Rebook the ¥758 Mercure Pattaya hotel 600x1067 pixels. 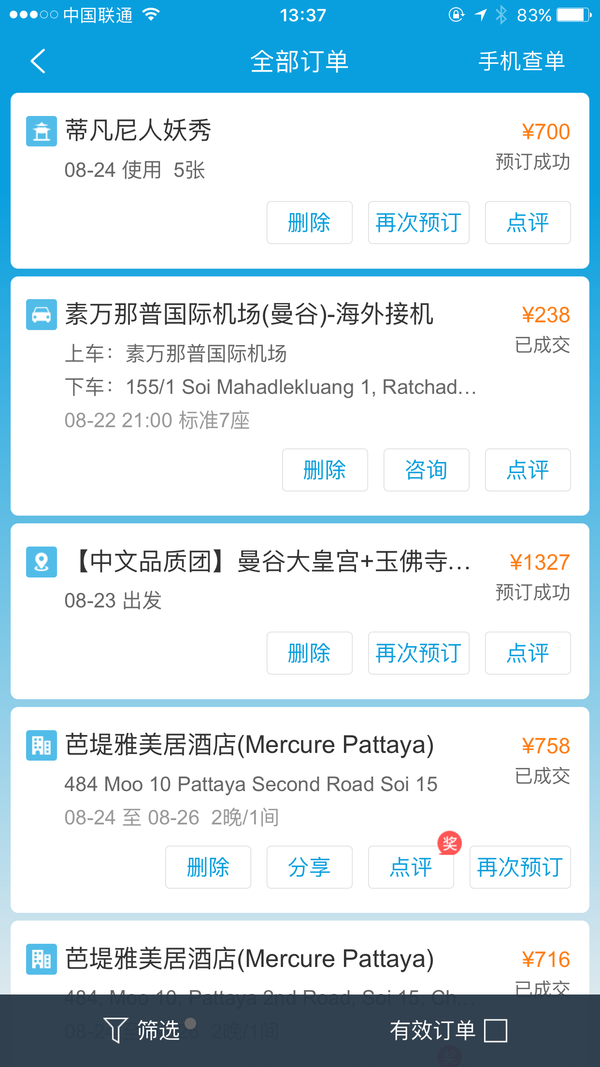[520, 867]
